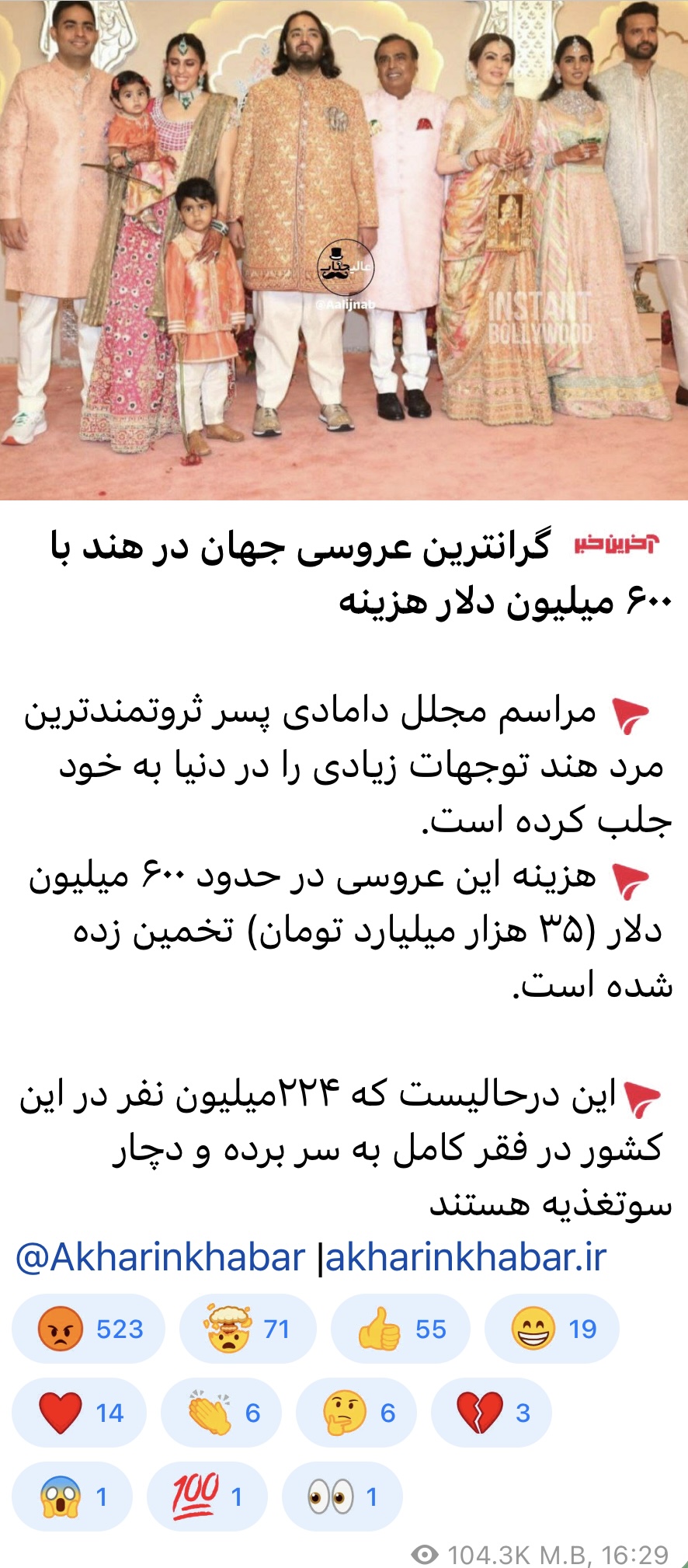React with the grinning face emoji
Image resolution: width=688 pixels, height=1568 pixels.
pos(552,1329)
